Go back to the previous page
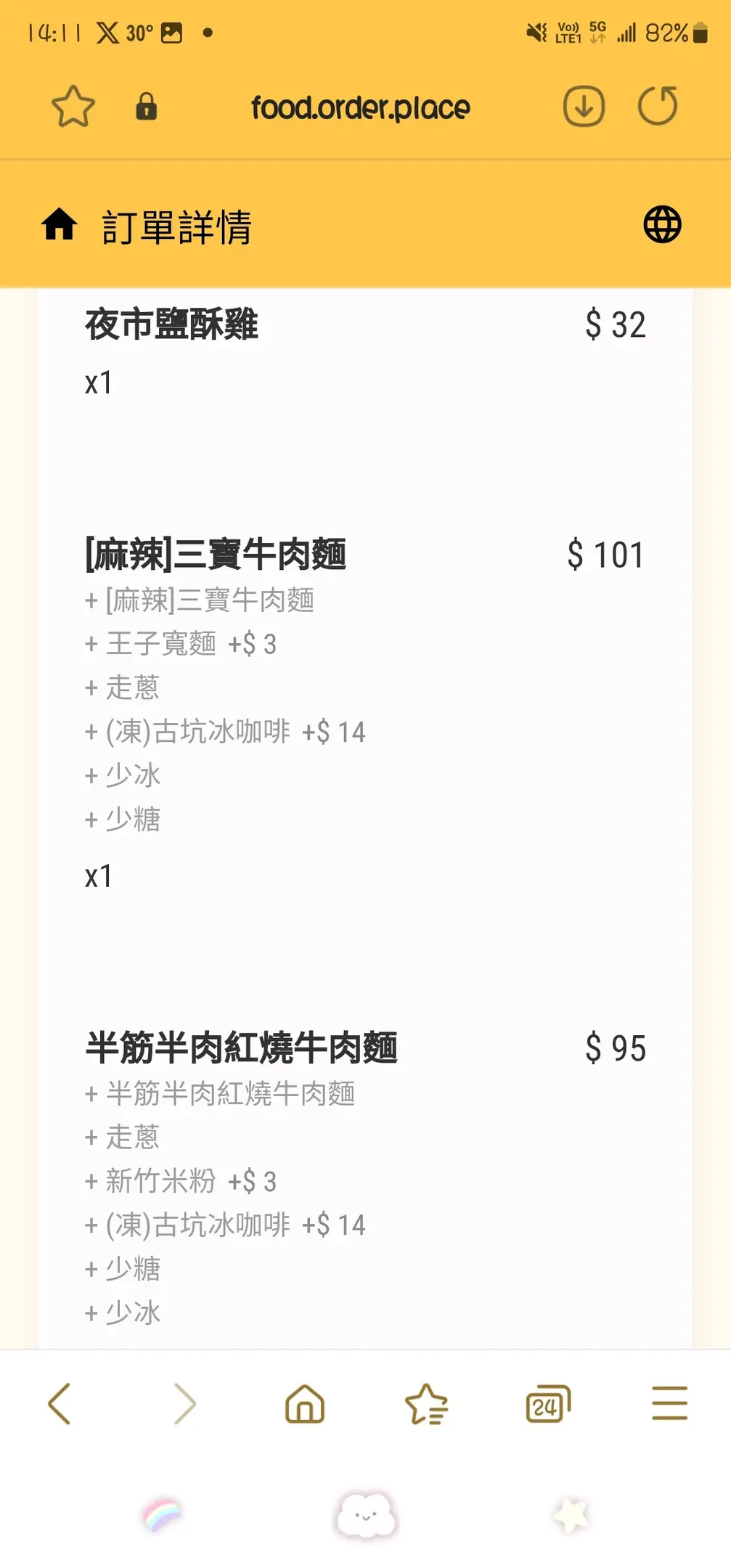This screenshot has width=731, height=1568. coord(60,1403)
